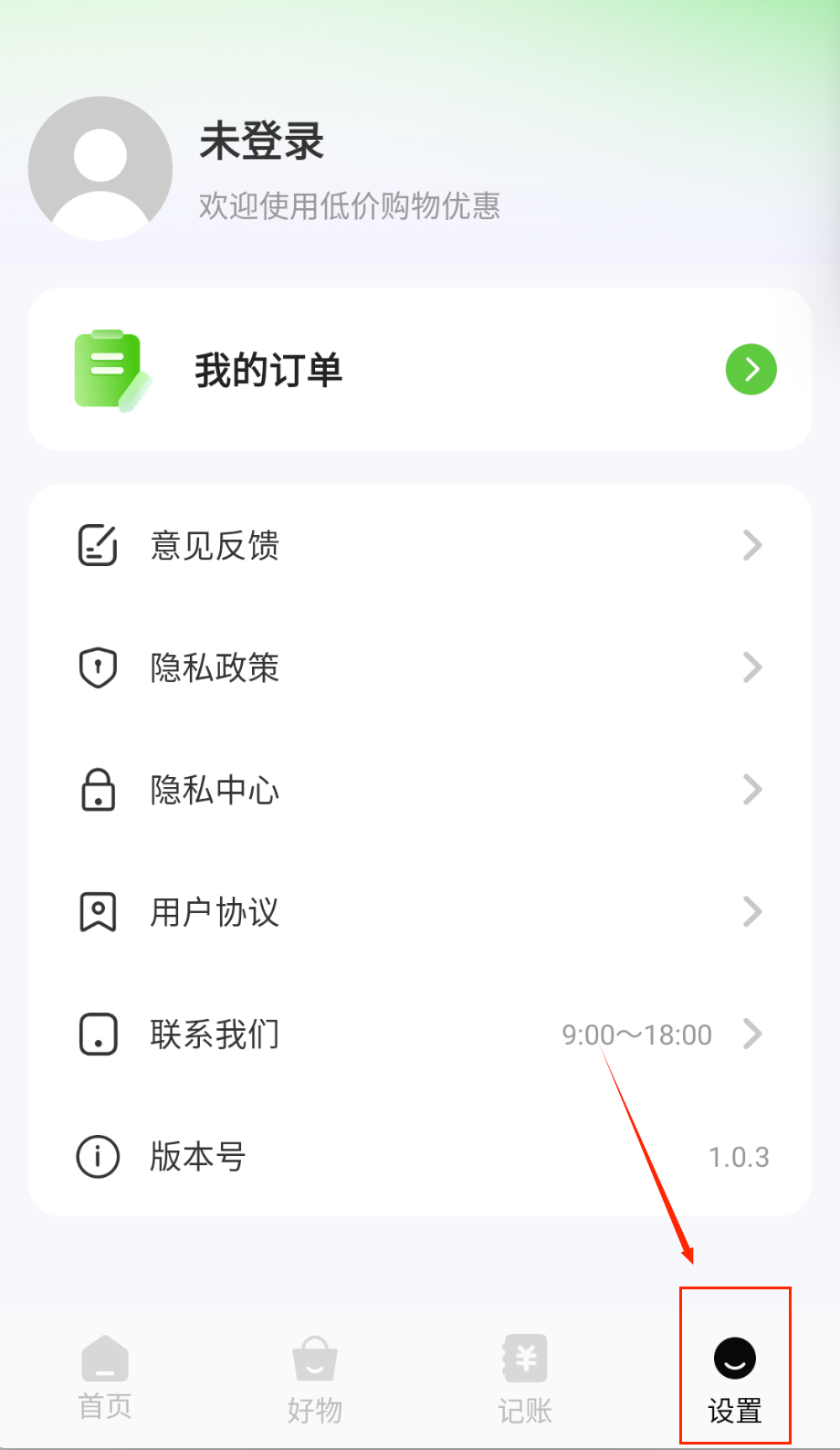Open 意见反馈 feedback row
The image size is (840, 1450).
420,546
